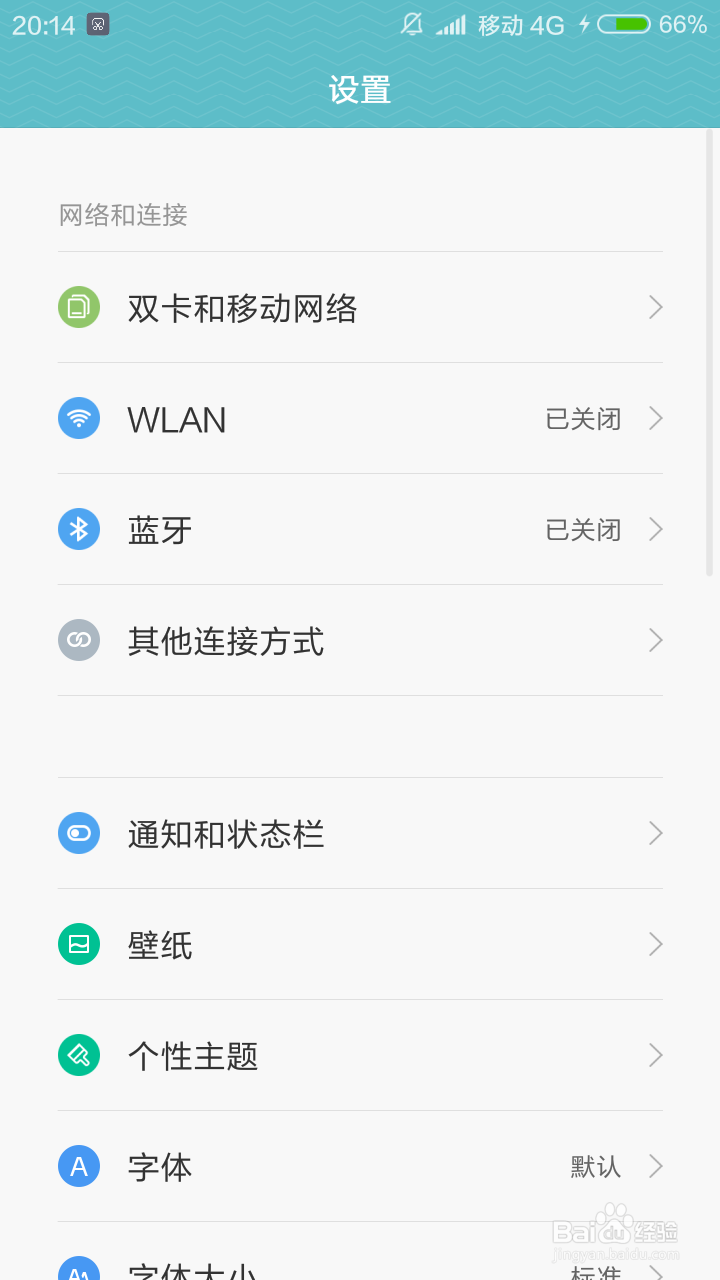This screenshot has height=1280, width=720.
Task: Open Bluetooth details using the right arrow
Action: coord(655,529)
